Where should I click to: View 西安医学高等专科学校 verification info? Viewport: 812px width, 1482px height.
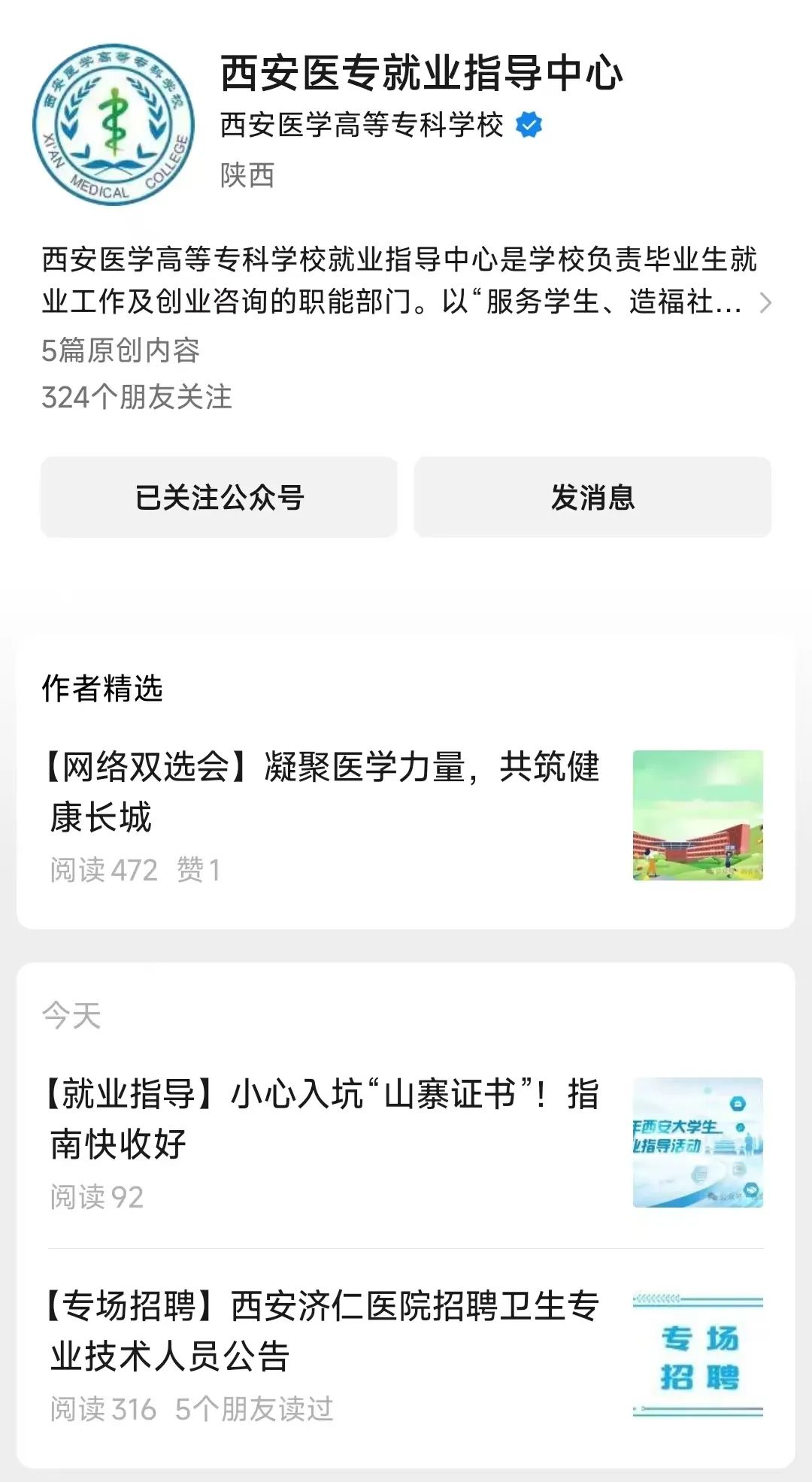pyautogui.click(x=529, y=125)
